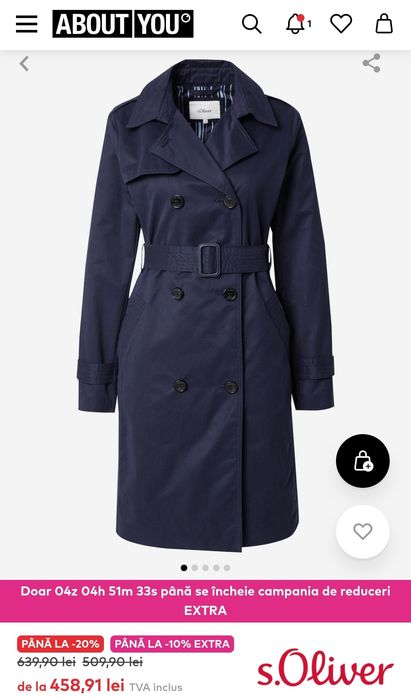Open the shopping bag
This screenshot has width=411, height=699.
(384, 24)
